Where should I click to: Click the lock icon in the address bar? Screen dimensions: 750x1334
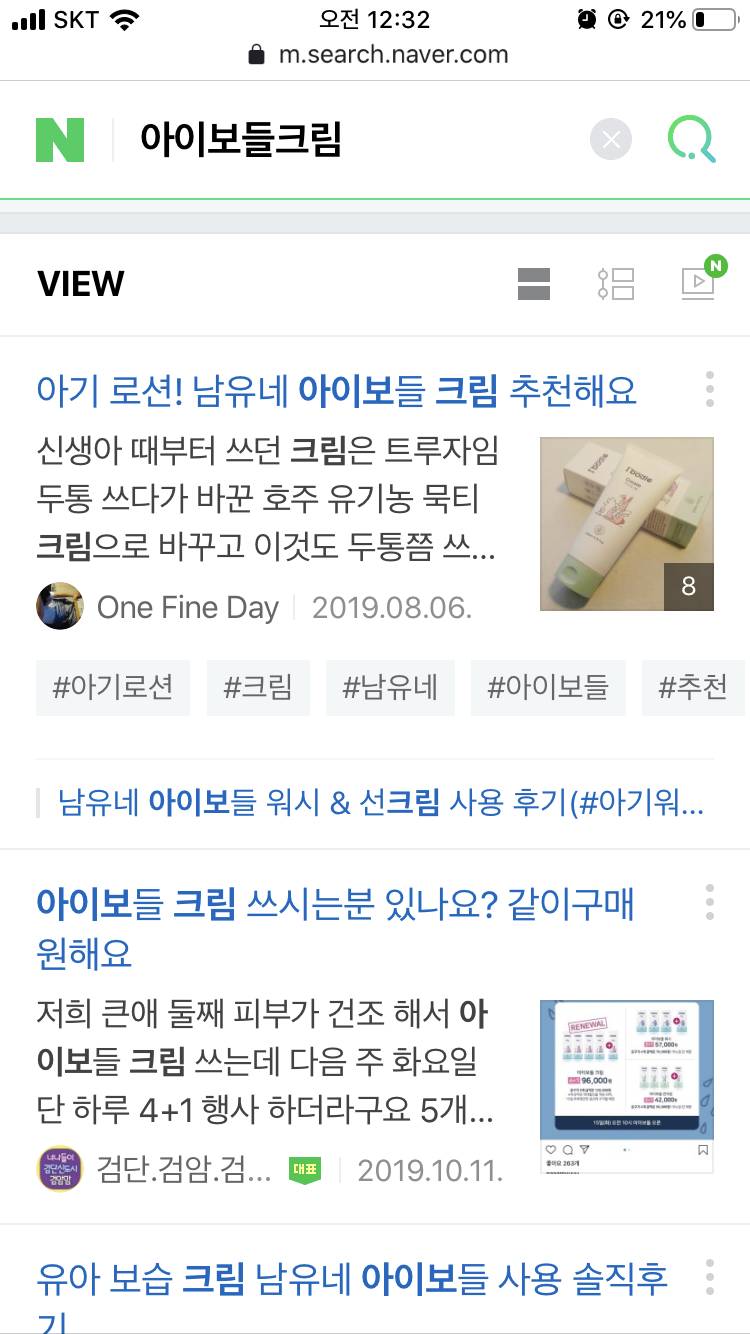pos(255,55)
